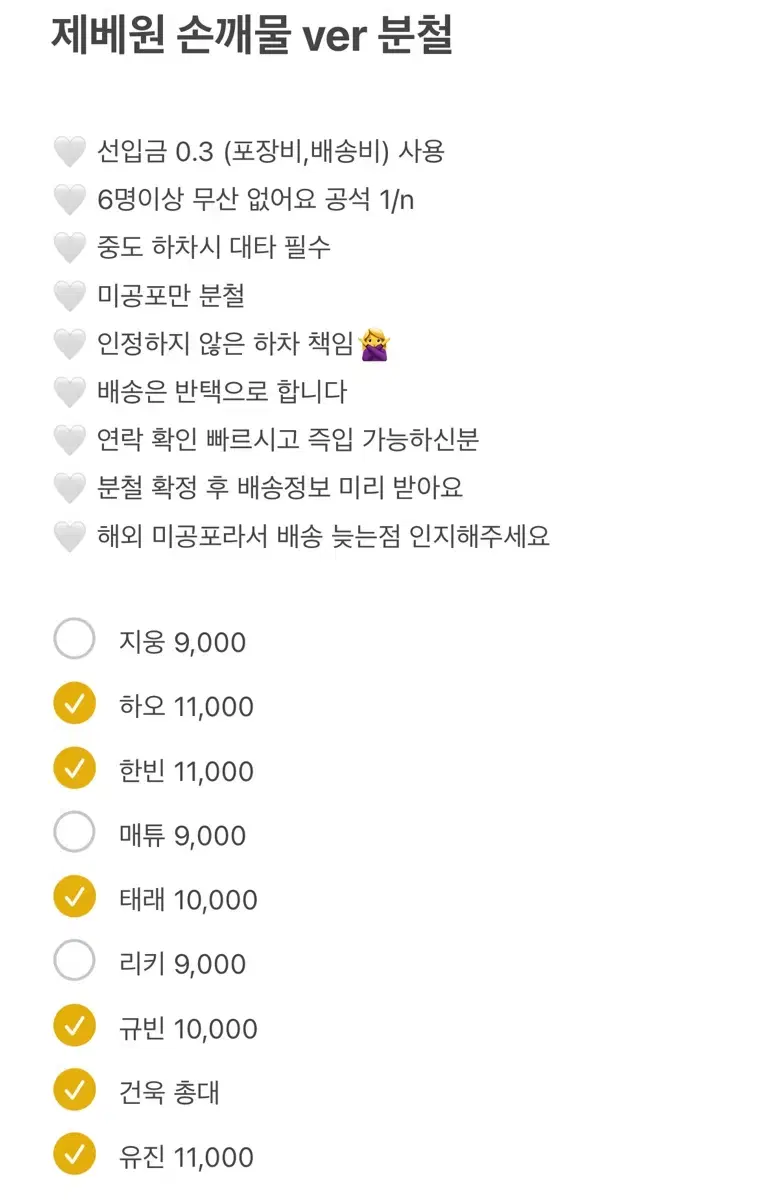Select the 리키 9,000 checkbox
The image size is (765, 1200).
point(74,962)
